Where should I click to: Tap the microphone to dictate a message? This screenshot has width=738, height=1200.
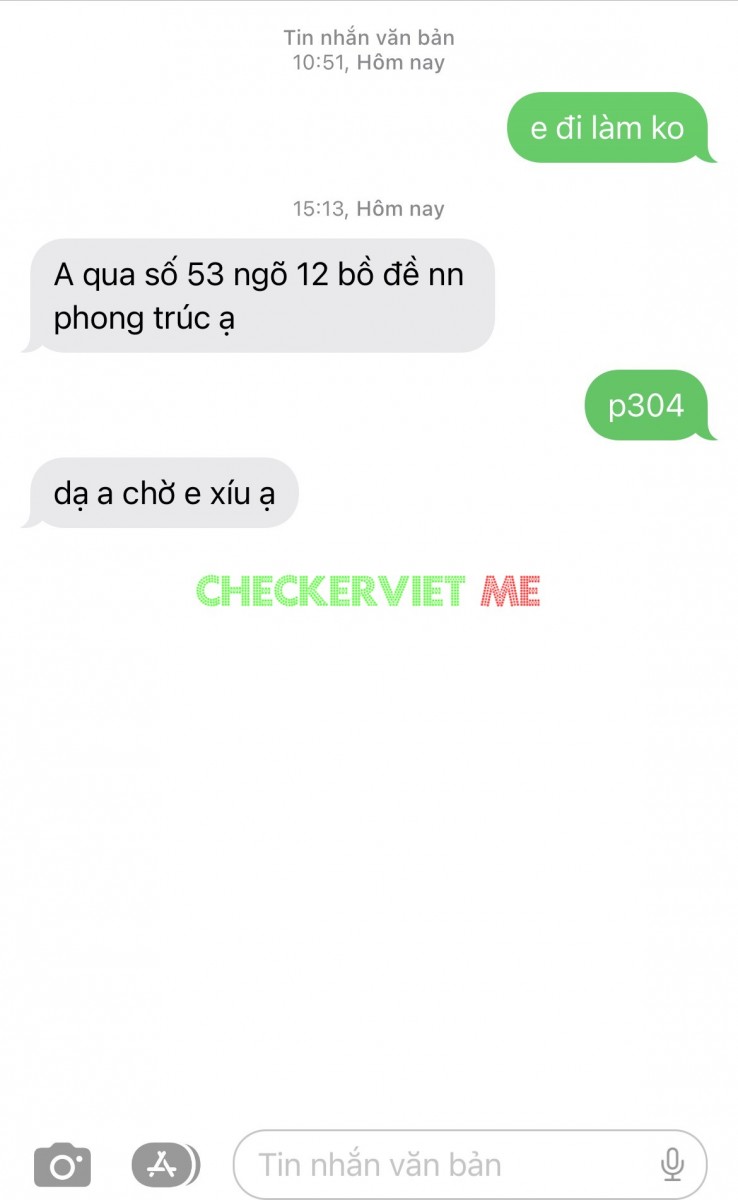(x=673, y=1165)
